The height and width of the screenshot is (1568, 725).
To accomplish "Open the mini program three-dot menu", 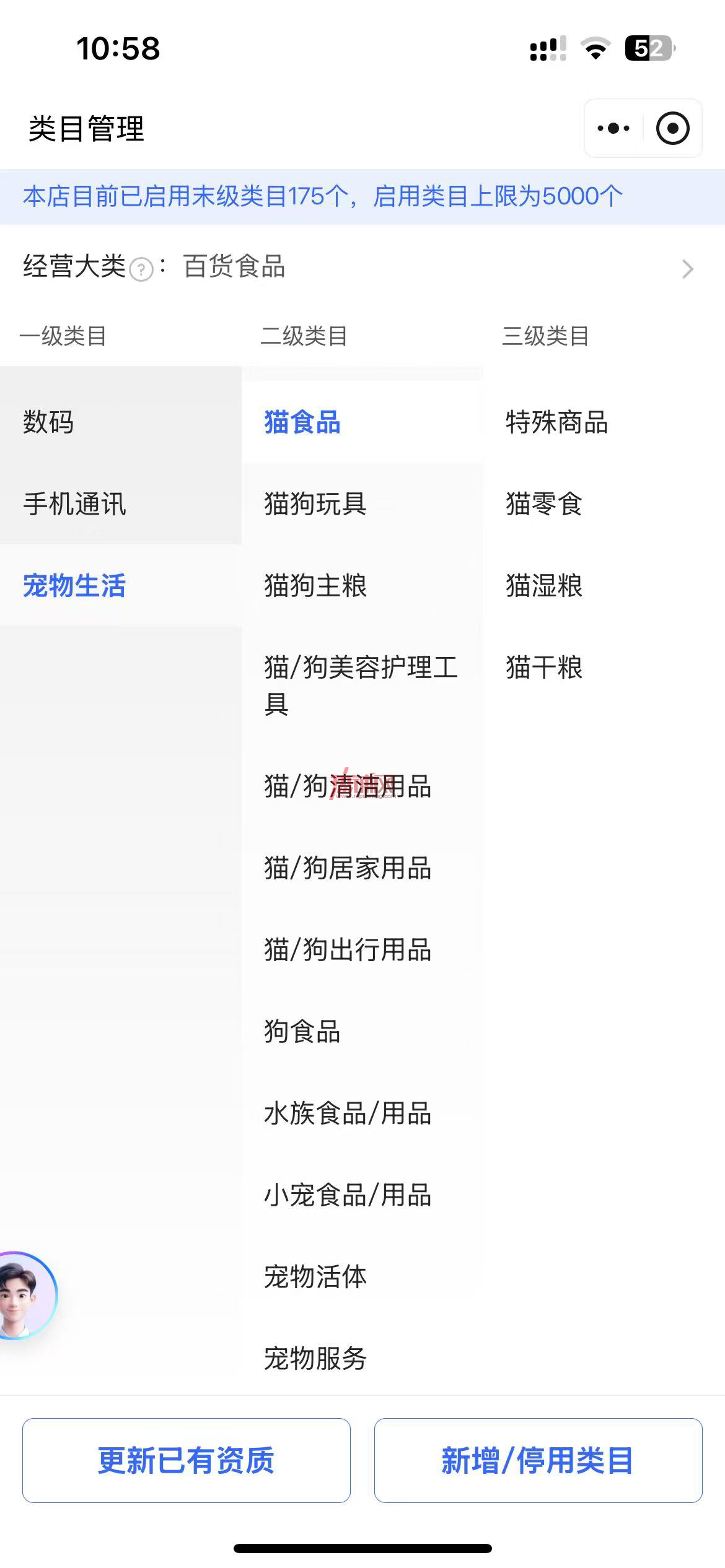I will [x=613, y=128].
